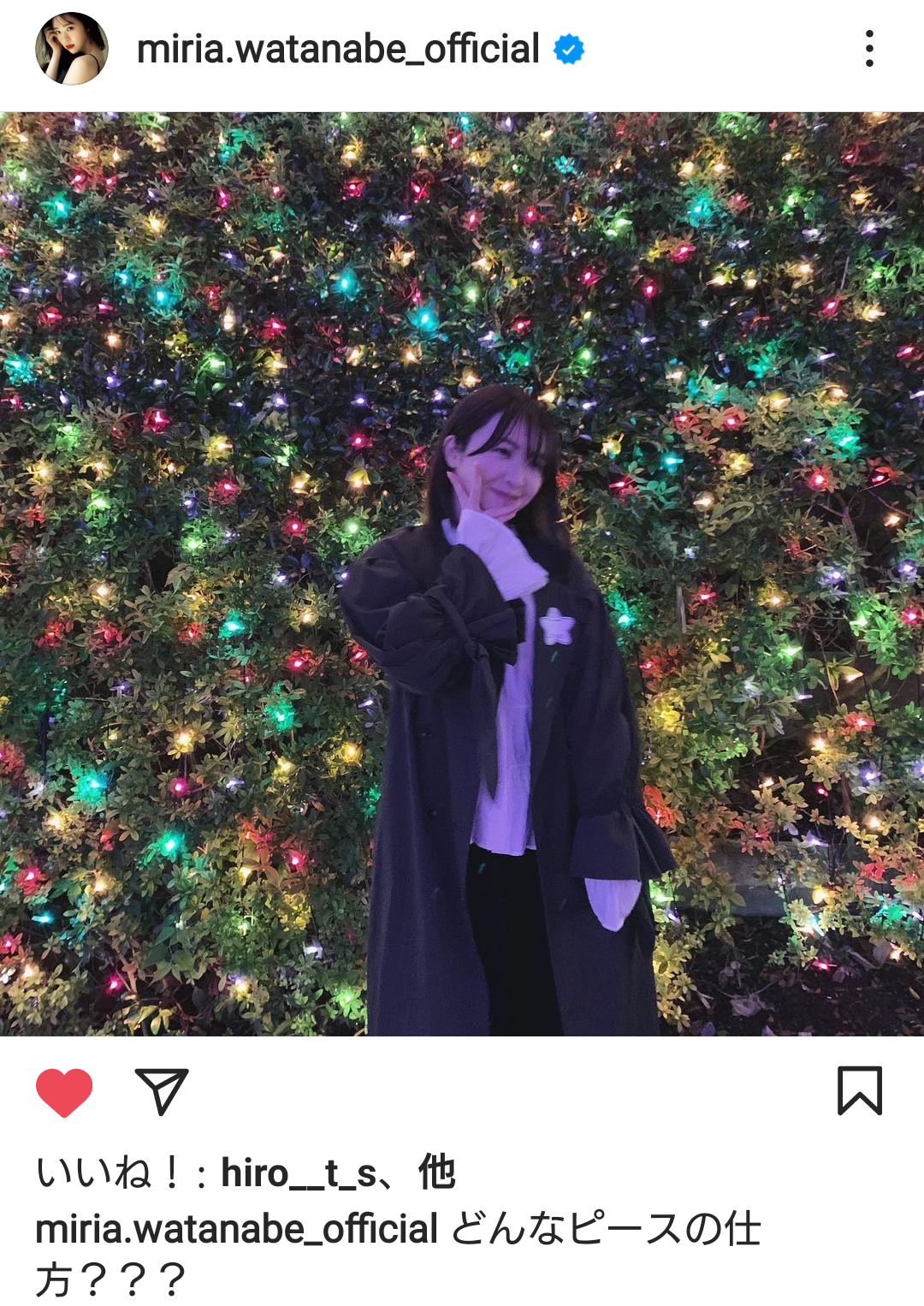This screenshot has width=924, height=1306.
Task: Share the post via paper plane icon
Action: point(162,1091)
